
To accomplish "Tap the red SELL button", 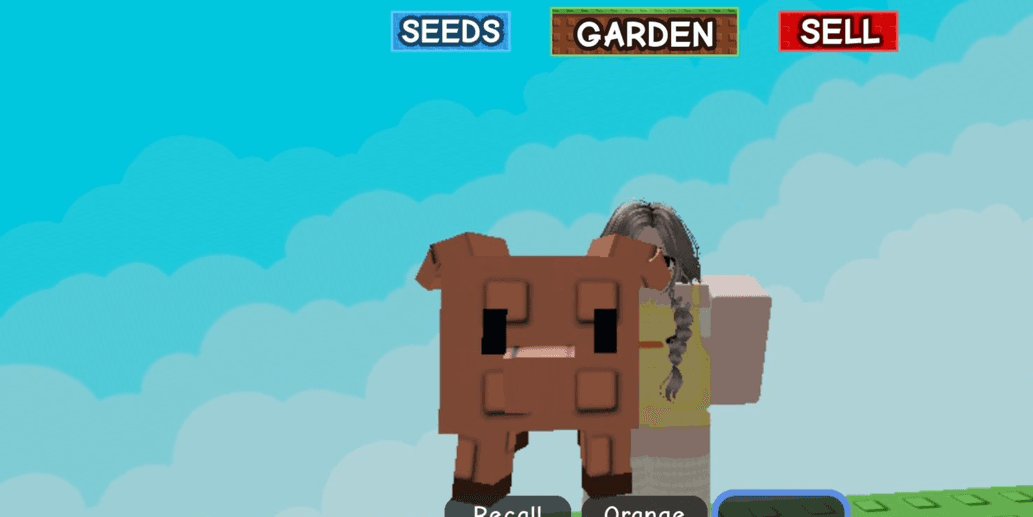I will click(x=838, y=32).
